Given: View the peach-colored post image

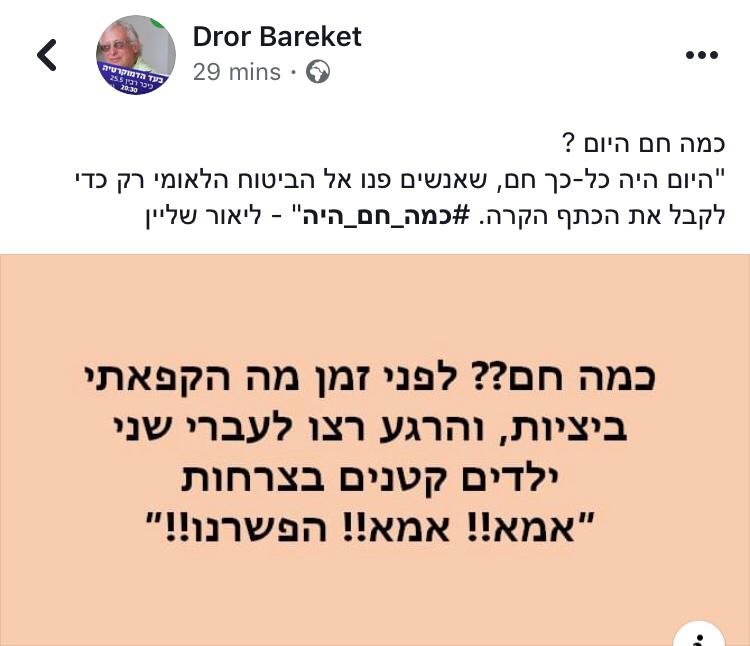Looking at the screenshot, I should click(375, 450).
